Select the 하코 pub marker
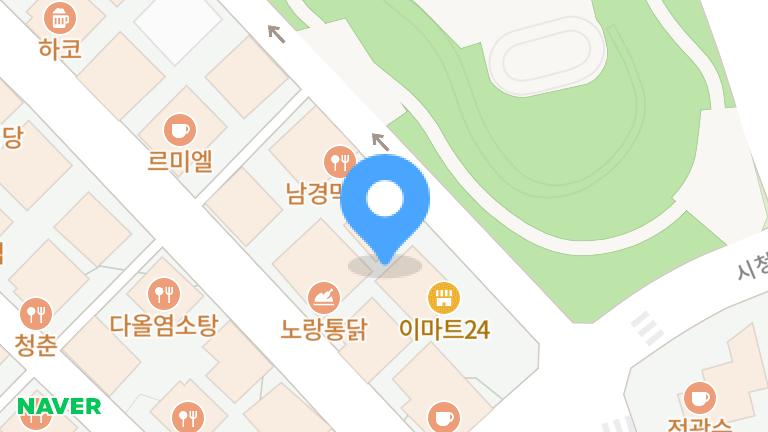This screenshot has height=432, width=768. pyautogui.click(x=60, y=18)
